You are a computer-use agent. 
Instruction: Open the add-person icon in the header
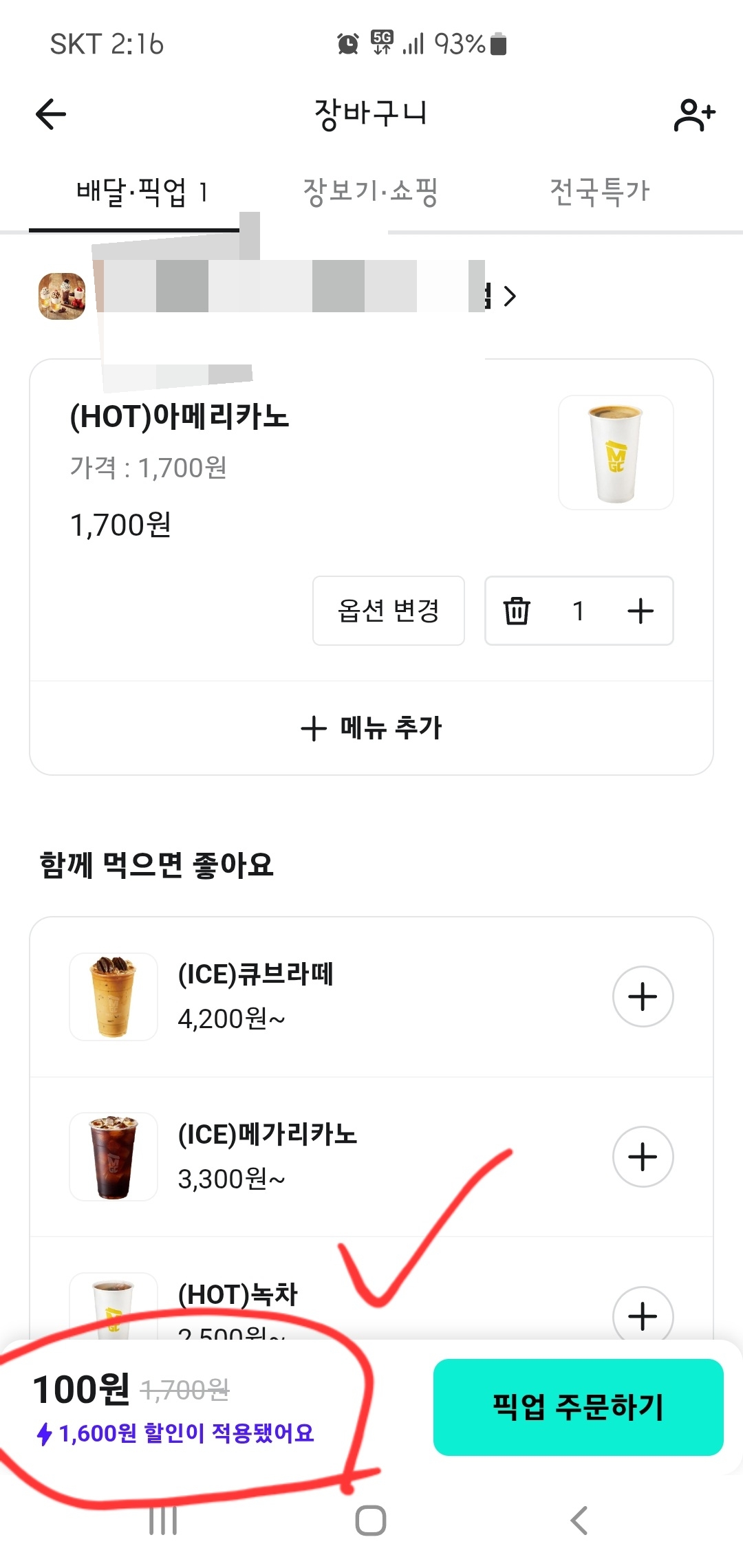[693, 115]
